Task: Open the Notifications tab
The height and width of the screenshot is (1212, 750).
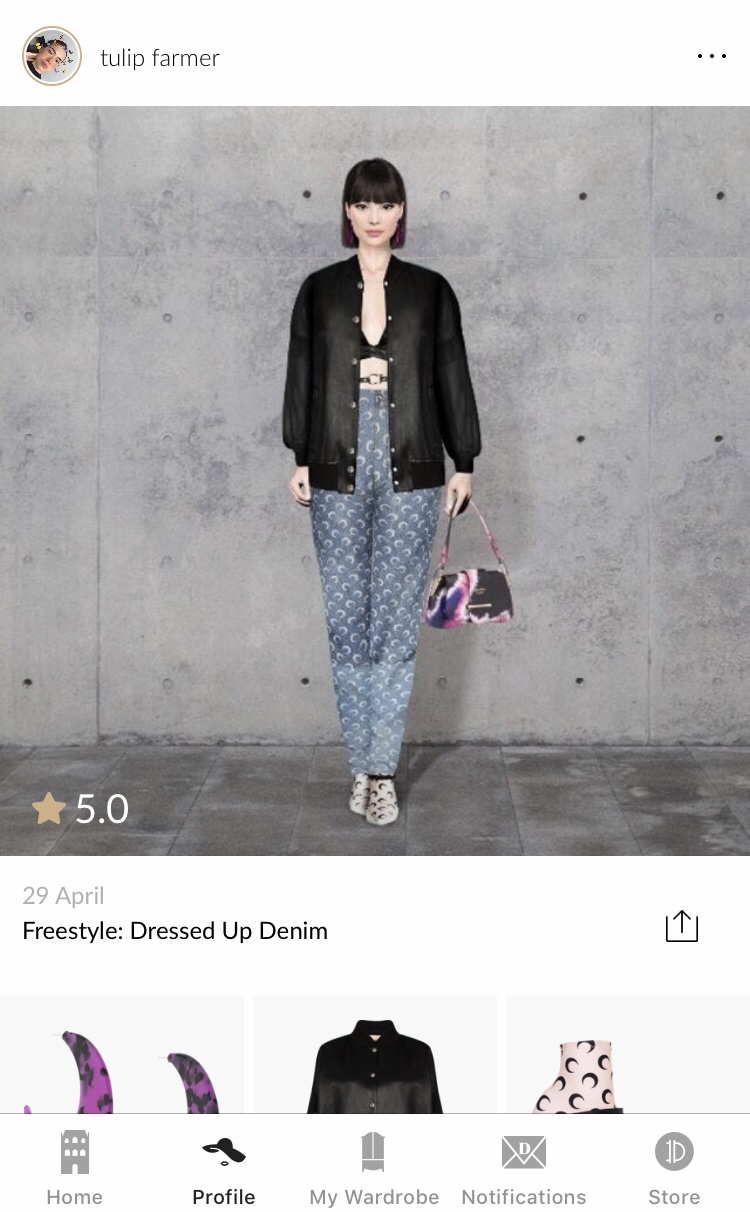Action: (524, 1167)
